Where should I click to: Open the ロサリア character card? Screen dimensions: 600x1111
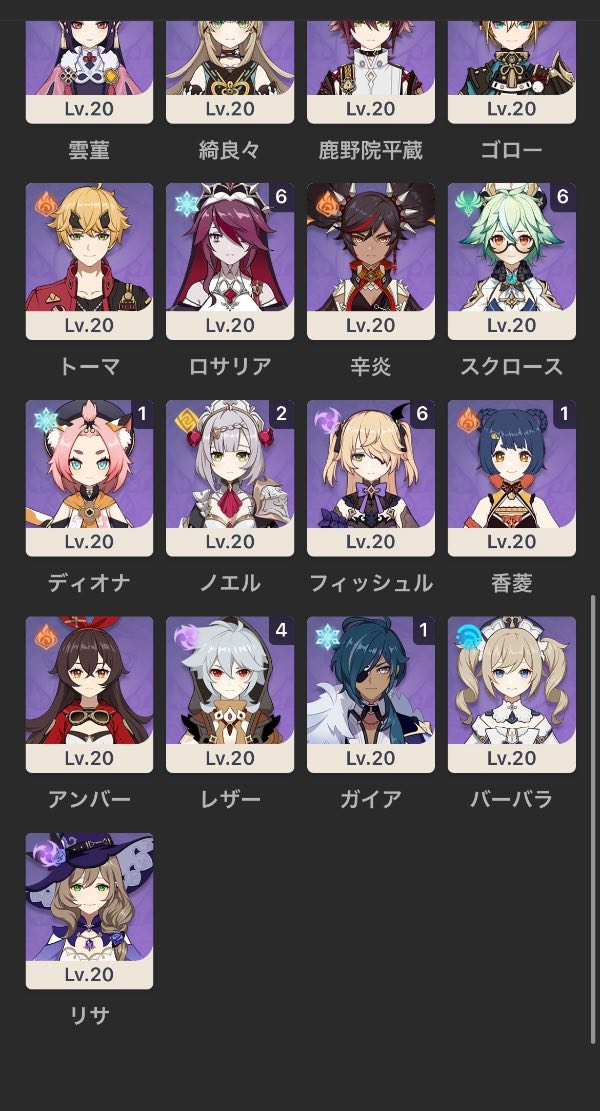[x=230, y=260]
